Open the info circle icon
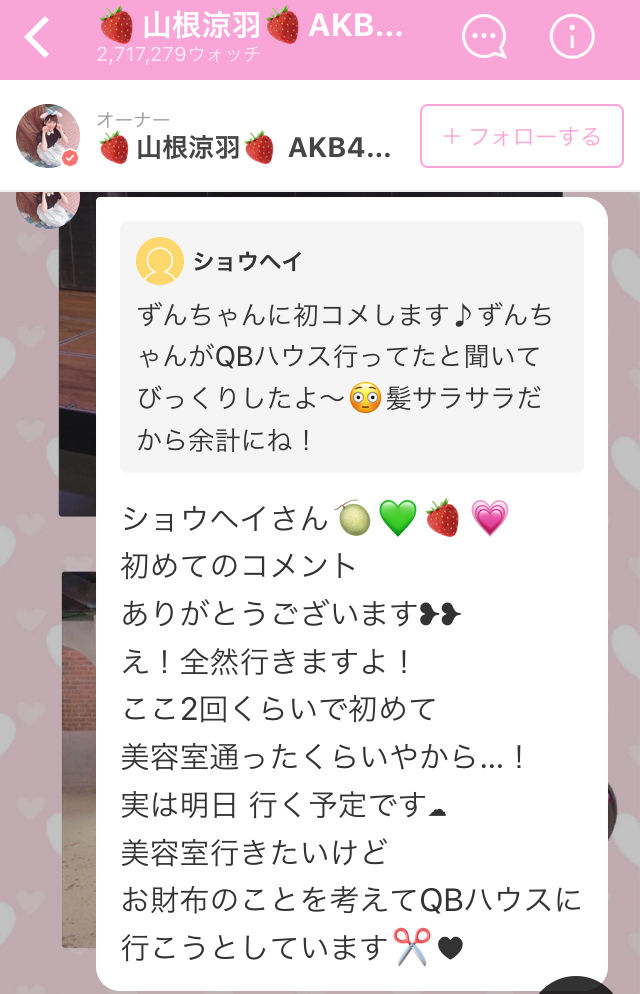The height and width of the screenshot is (994, 640). [x=572, y=37]
